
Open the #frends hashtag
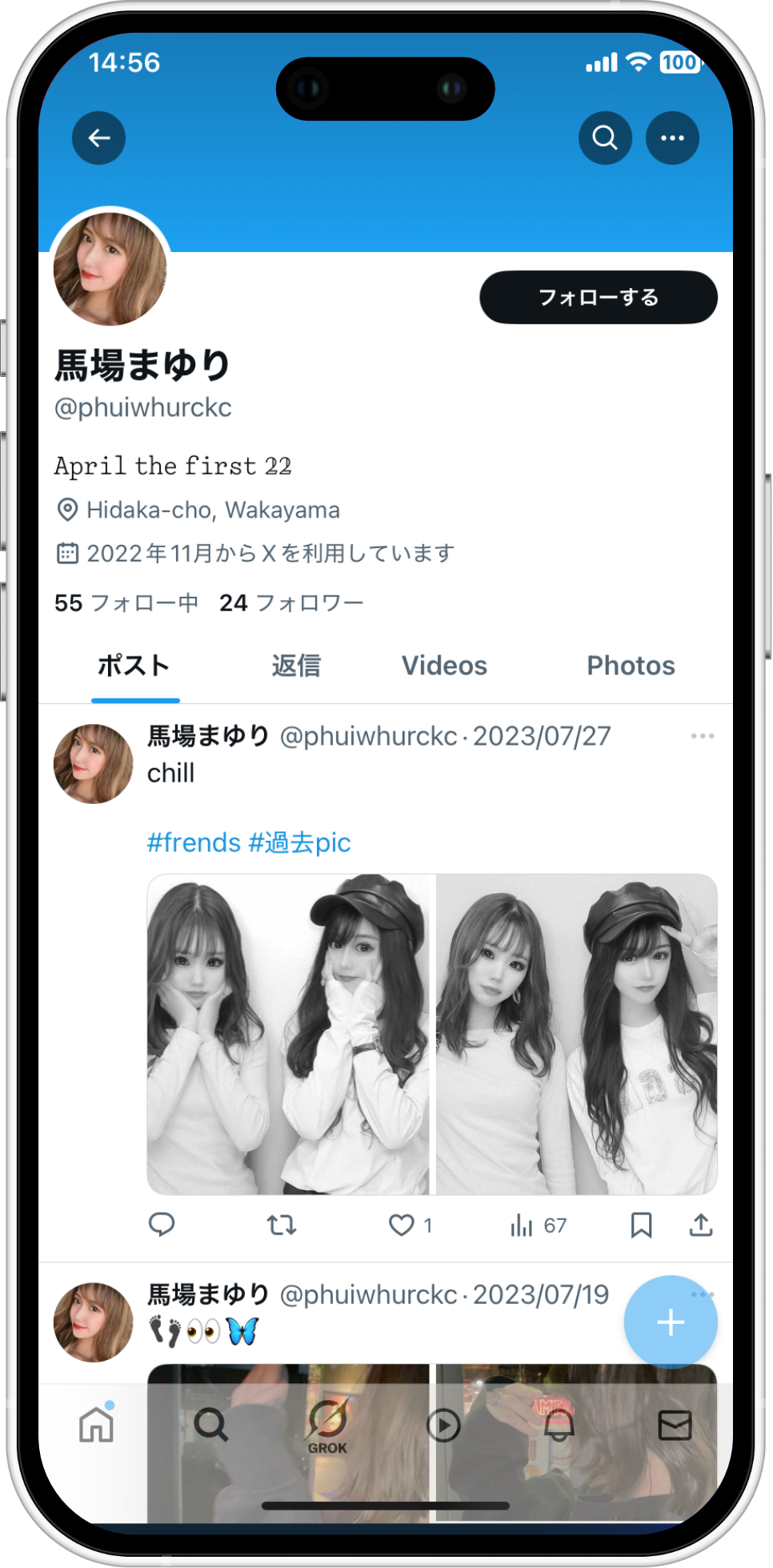point(194,842)
